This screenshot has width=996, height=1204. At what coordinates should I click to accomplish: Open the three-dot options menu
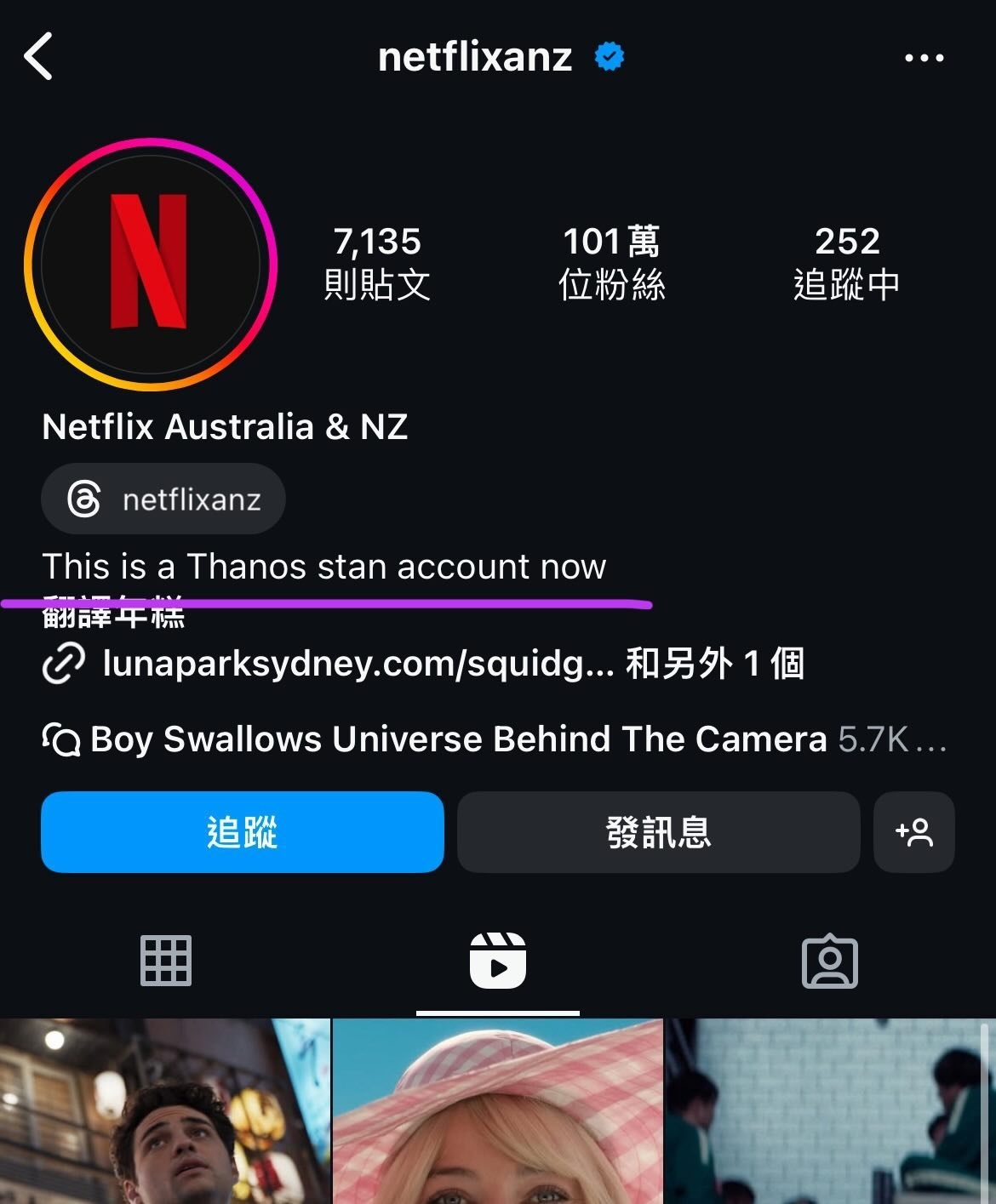click(x=925, y=57)
